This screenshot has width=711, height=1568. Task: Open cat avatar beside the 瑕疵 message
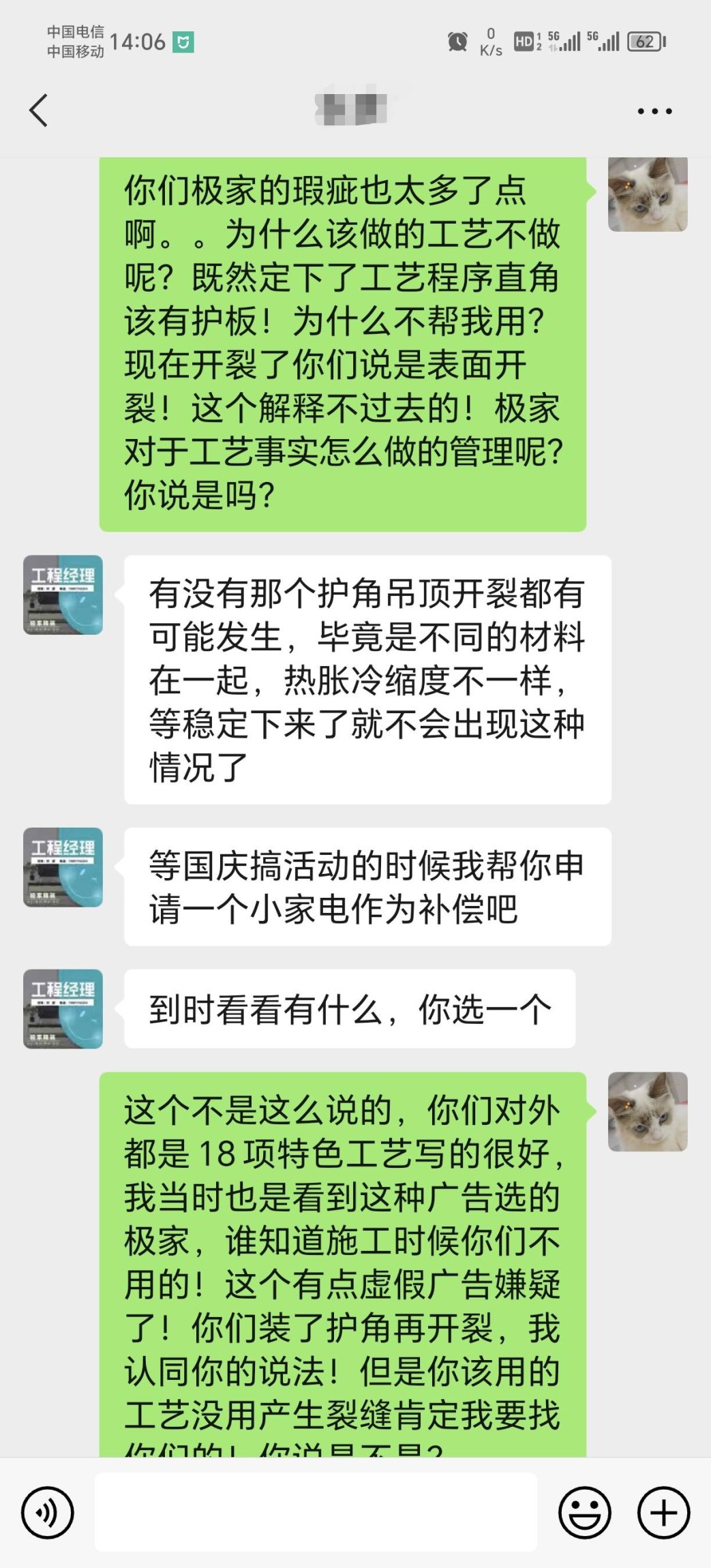(648, 194)
